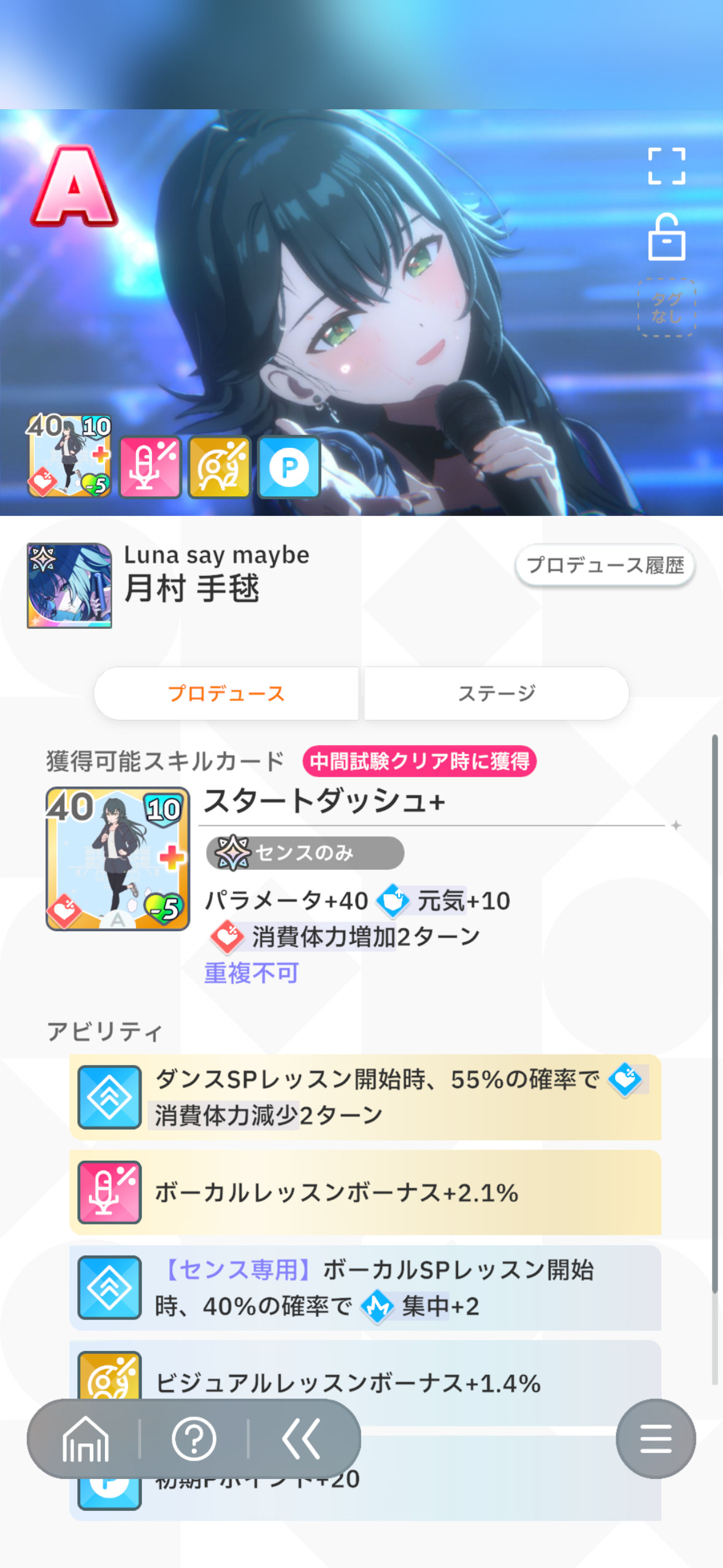
Task: Go back with the double arrow
Action: tap(301, 1439)
